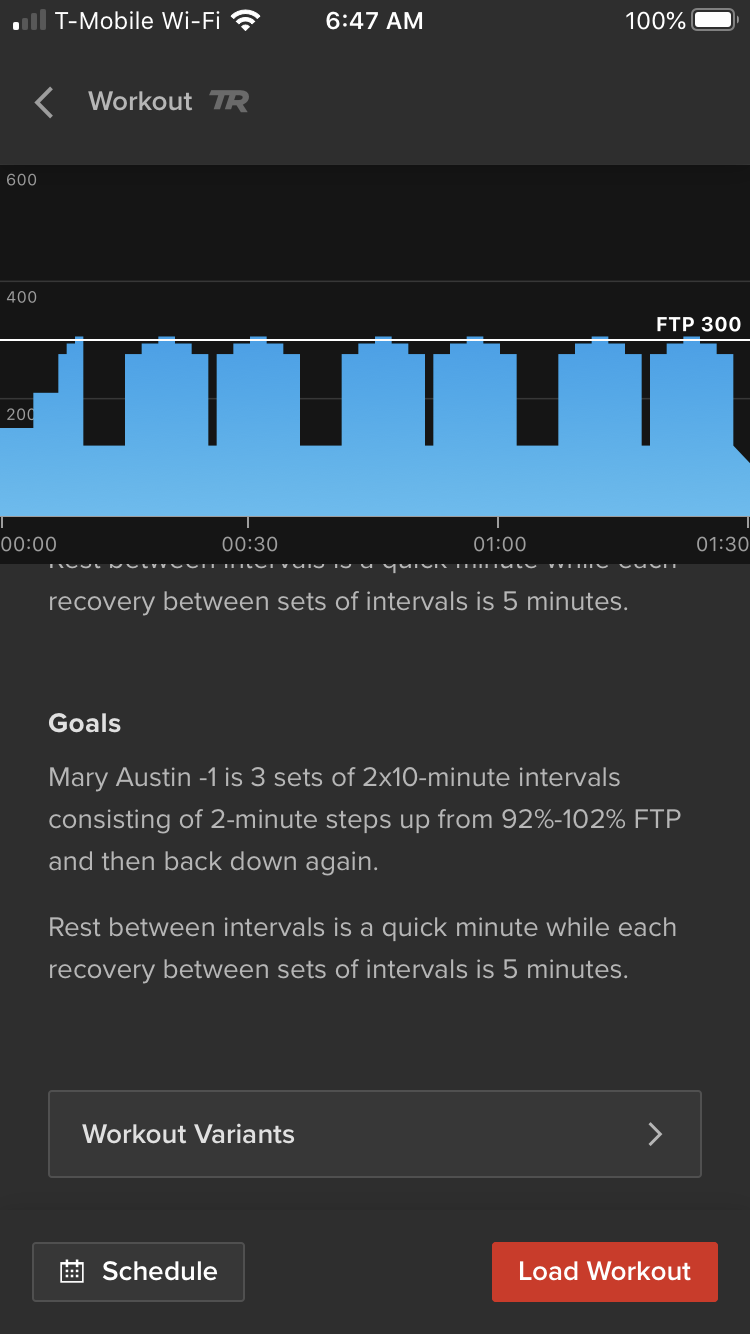Tap the Load Workout button
Image resolution: width=750 pixels, height=1334 pixels.
pyautogui.click(x=604, y=1271)
